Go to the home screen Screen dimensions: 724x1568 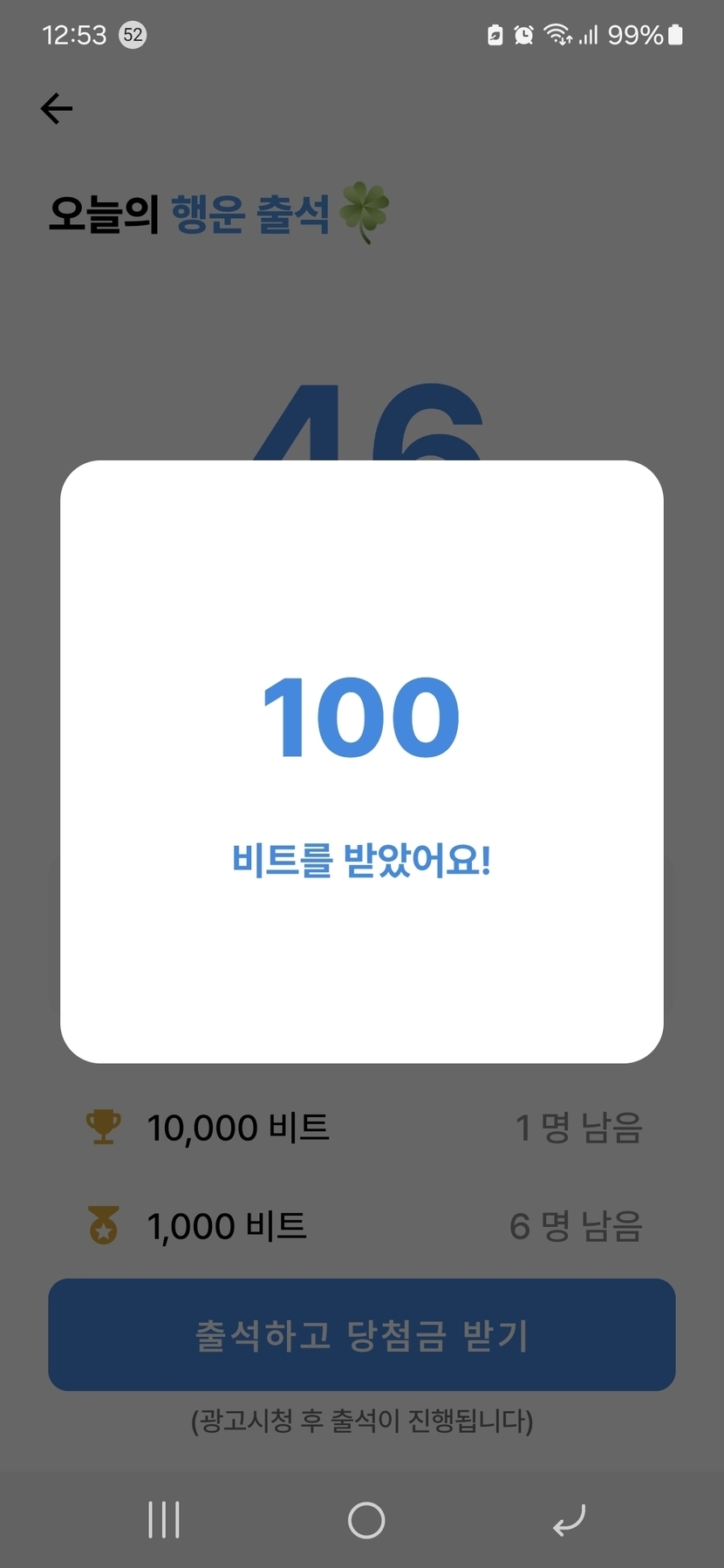(x=366, y=1520)
